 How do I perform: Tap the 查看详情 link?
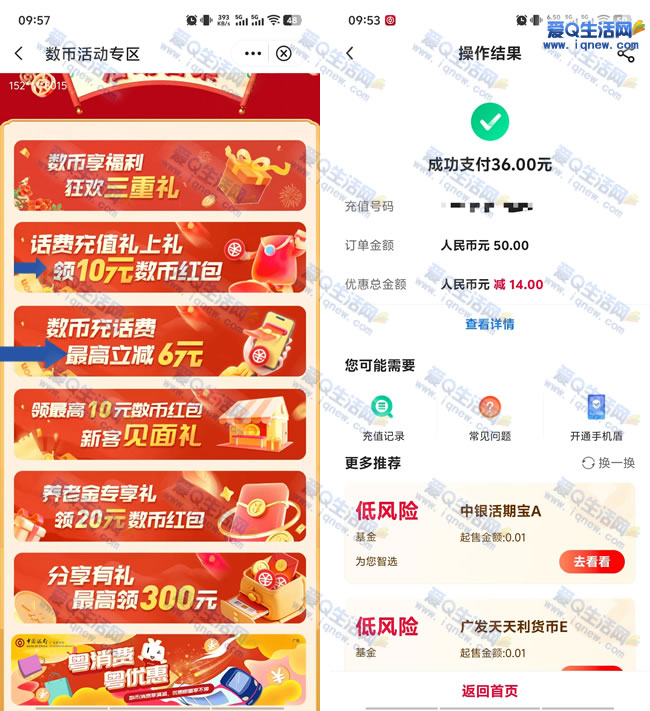pyautogui.click(x=490, y=325)
